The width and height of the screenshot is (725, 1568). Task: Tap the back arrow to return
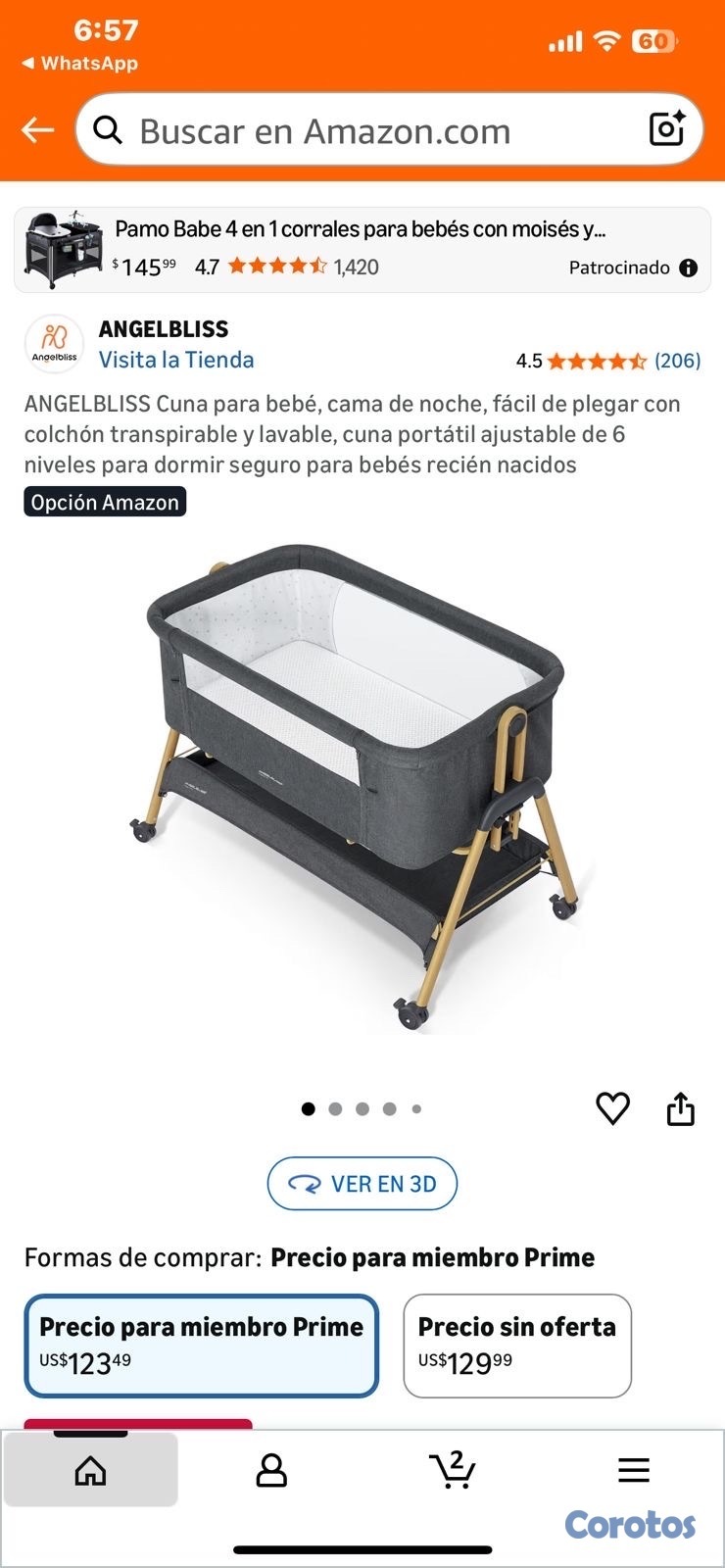click(37, 129)
